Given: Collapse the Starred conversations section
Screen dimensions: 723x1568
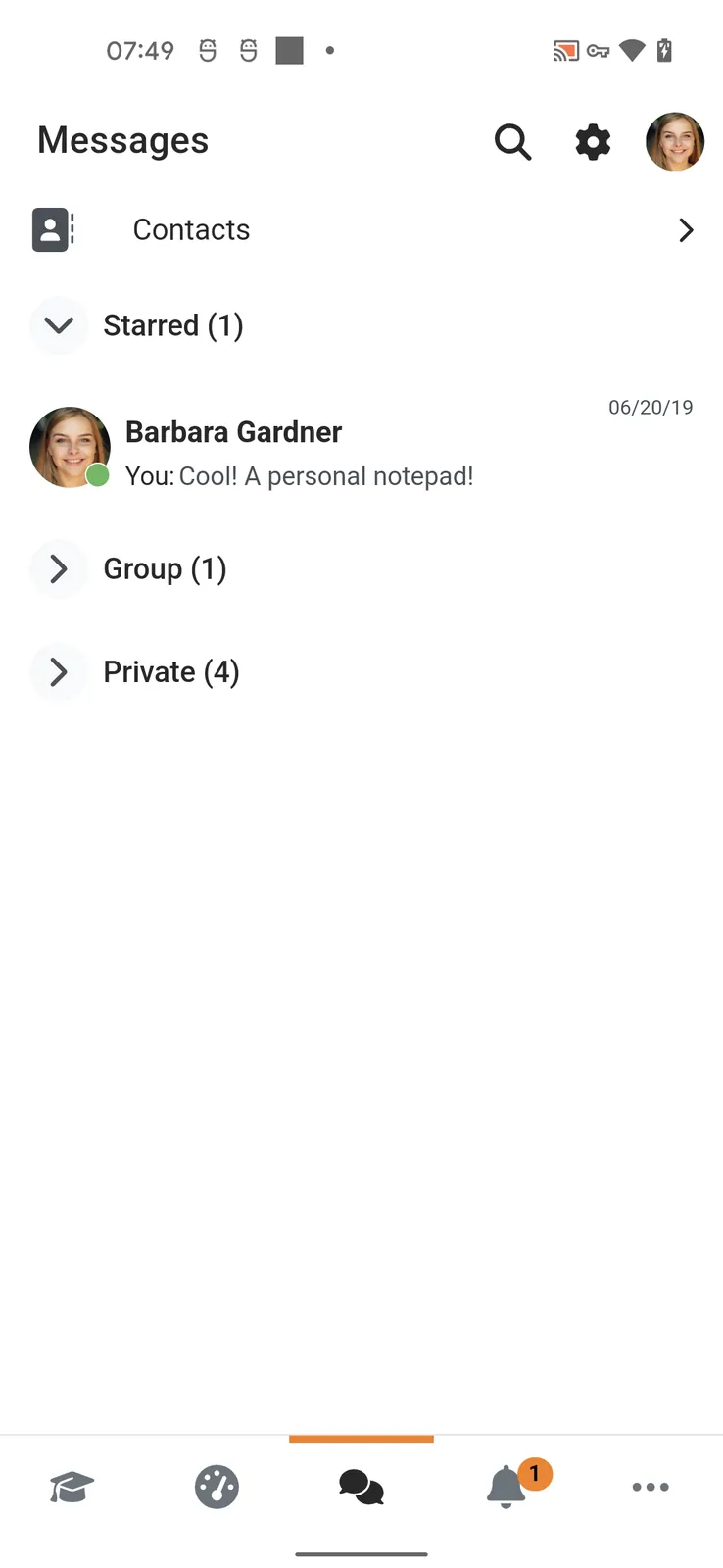Looking at the screenshot, I should click(59, 325).
